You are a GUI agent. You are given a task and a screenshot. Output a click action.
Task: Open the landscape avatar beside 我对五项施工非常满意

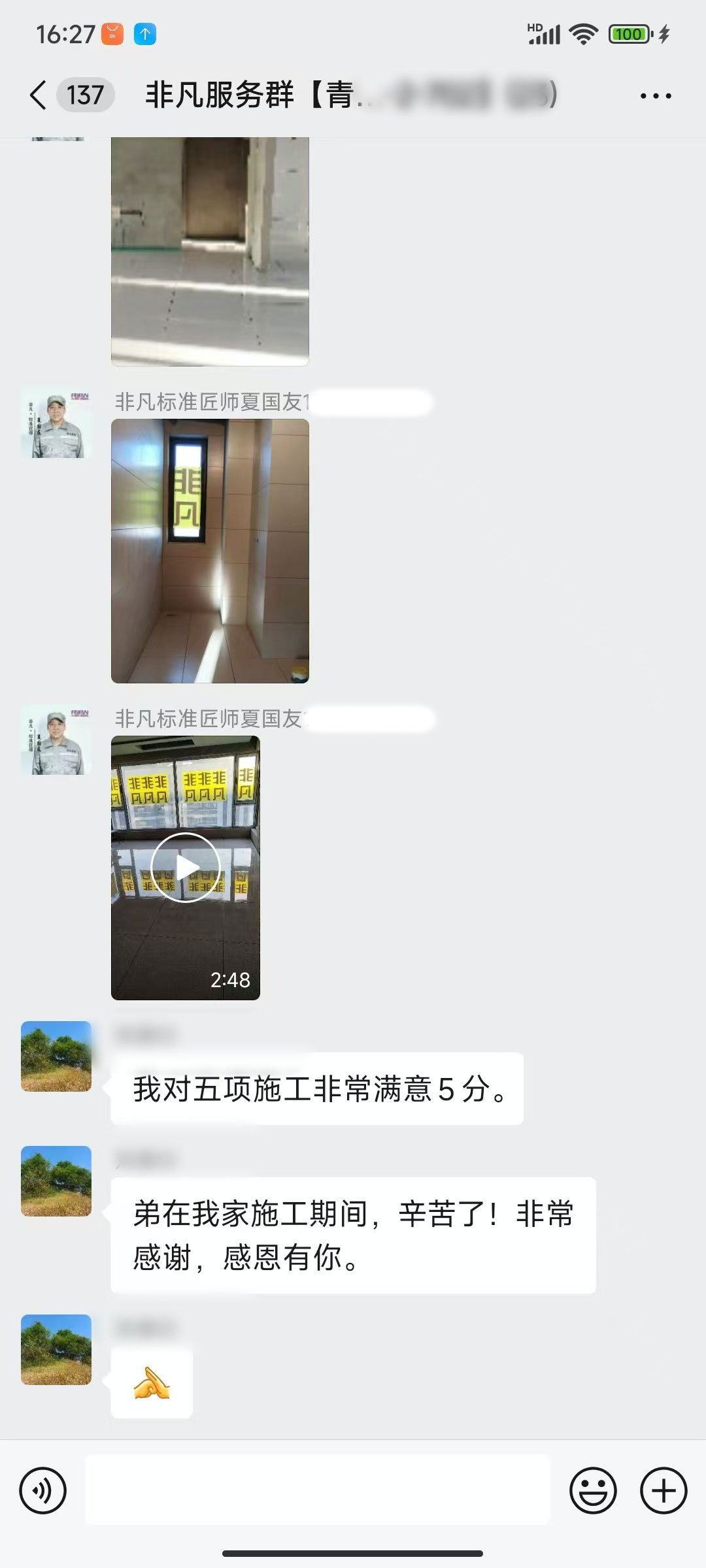[x=56, y=1056]
